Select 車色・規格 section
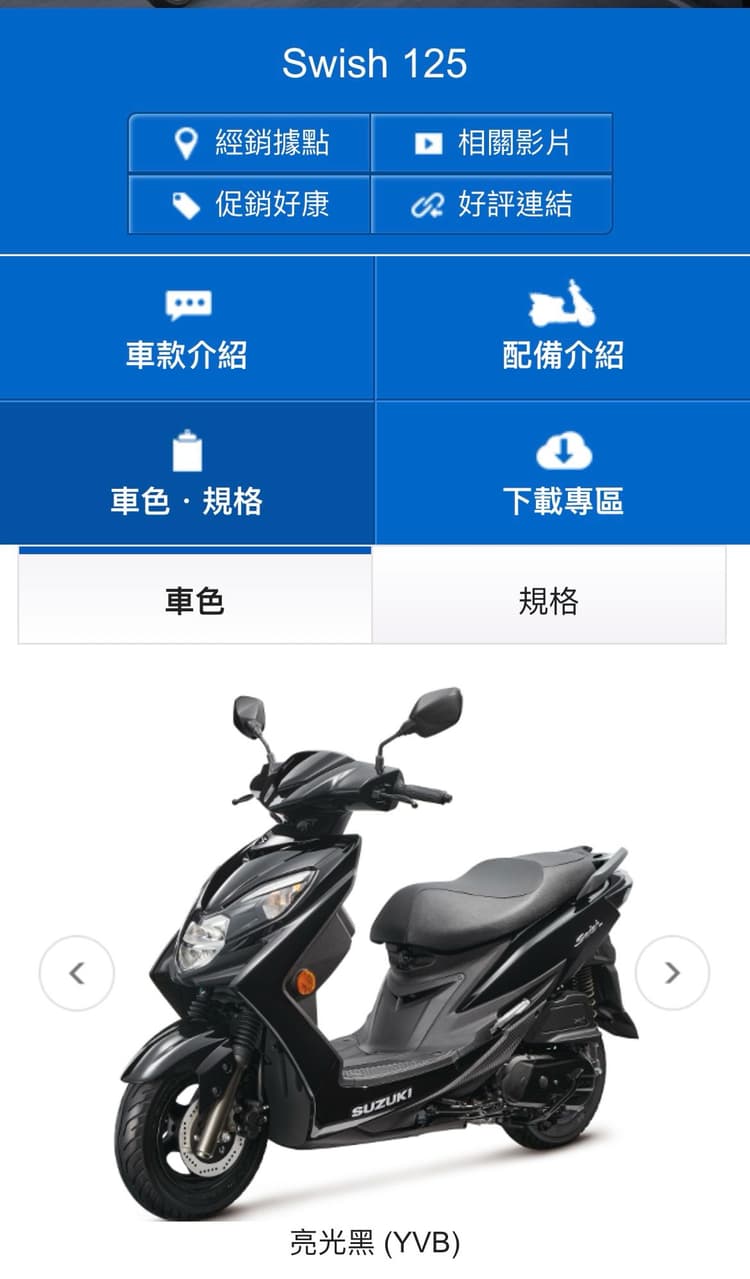750x1279 pixels. tap(187, 474)
